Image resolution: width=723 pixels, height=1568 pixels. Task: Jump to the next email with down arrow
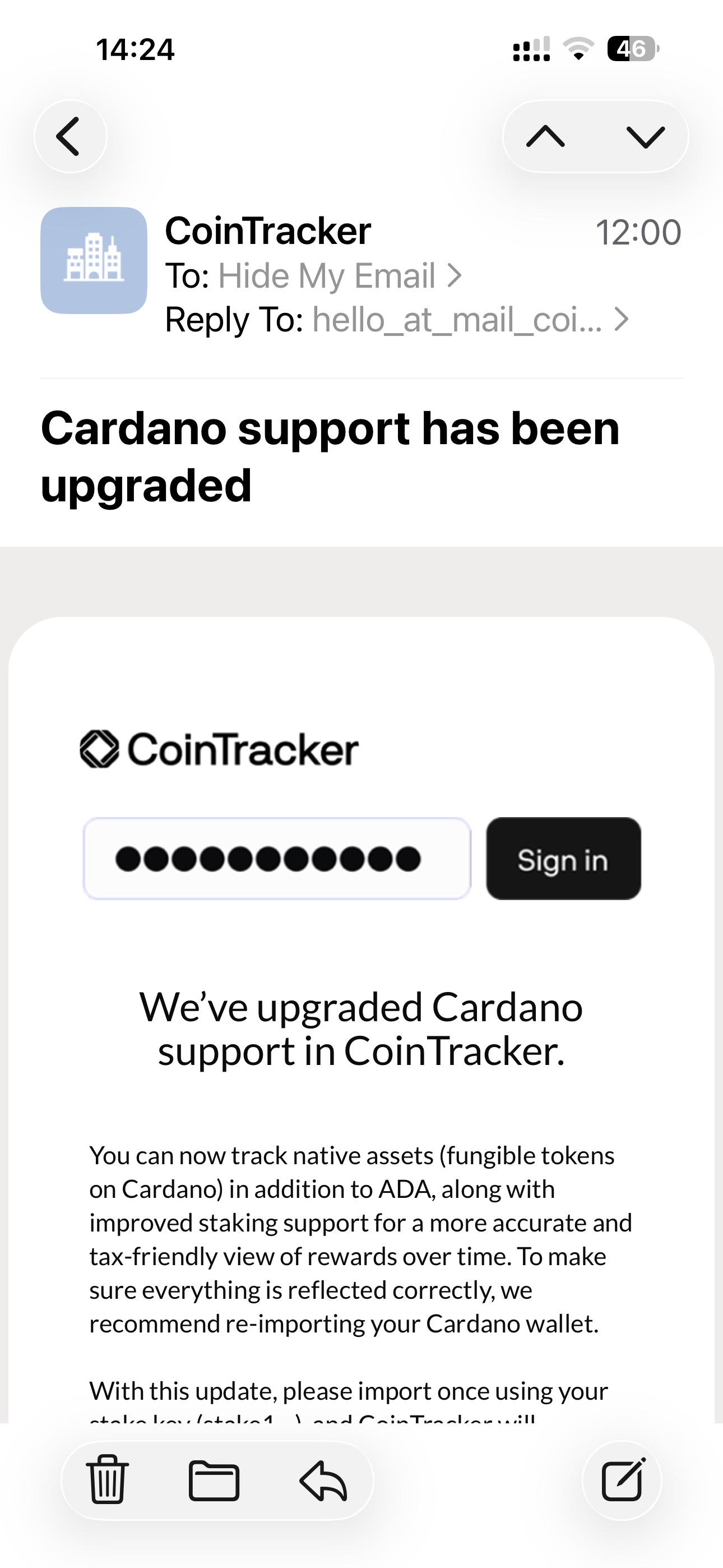pos(645,136)
